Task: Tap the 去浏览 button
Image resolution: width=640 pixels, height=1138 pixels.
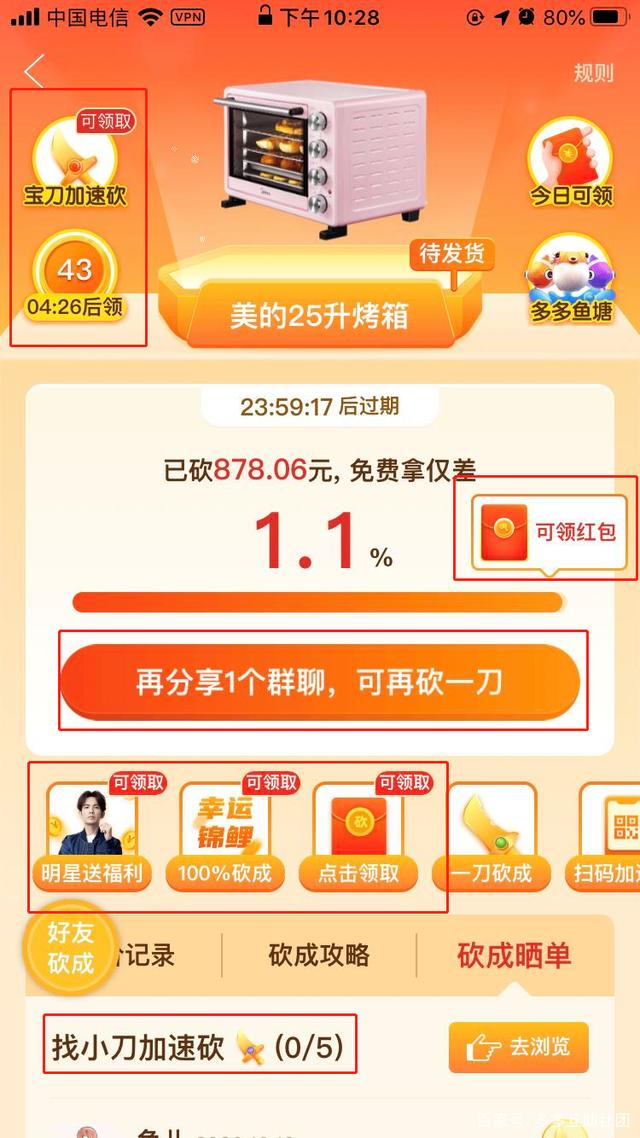Action: (x=518, y=1047)
